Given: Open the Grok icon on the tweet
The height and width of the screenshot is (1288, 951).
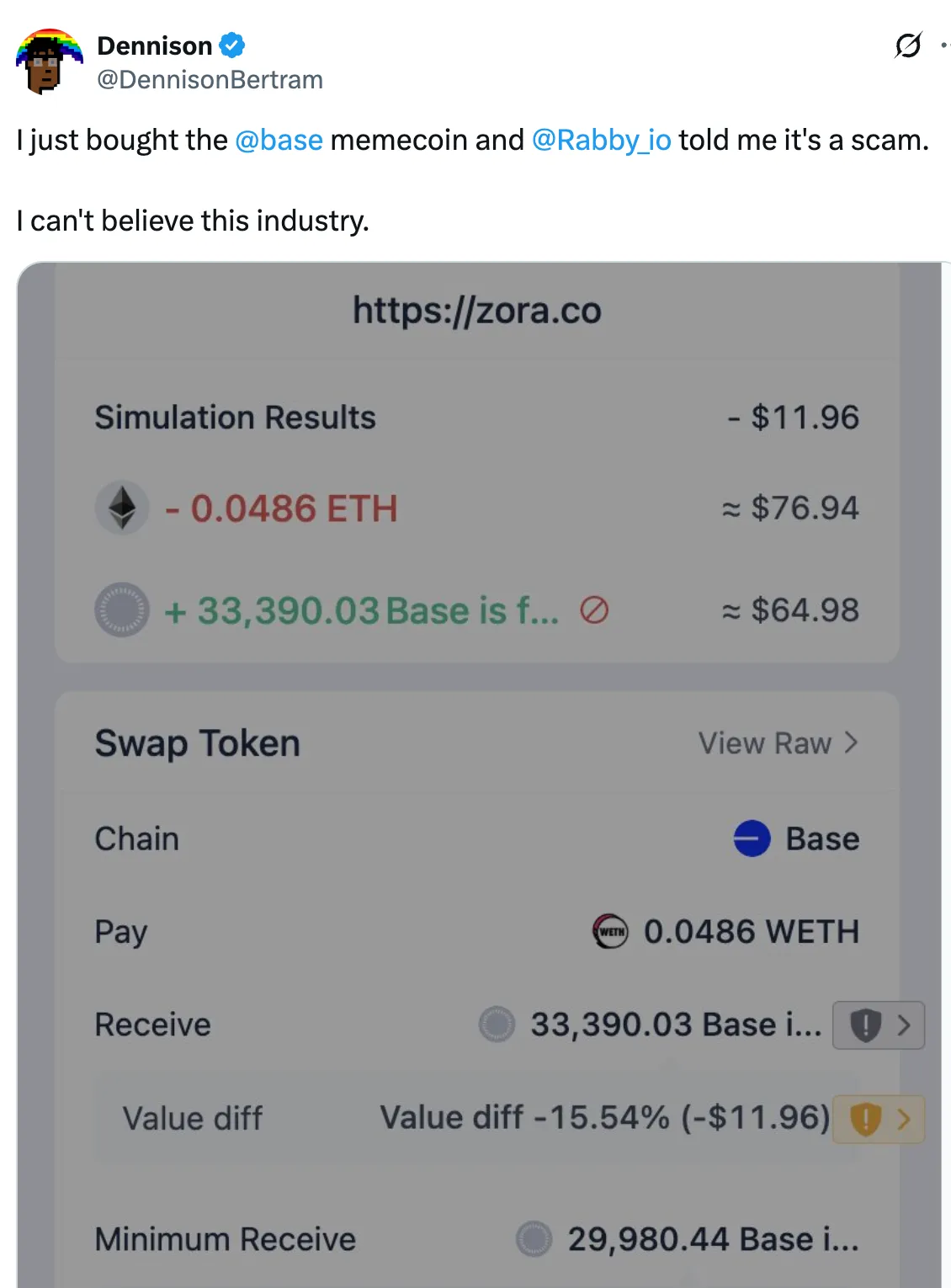Looking at the screenshot, I should click(x=908, y=45).
